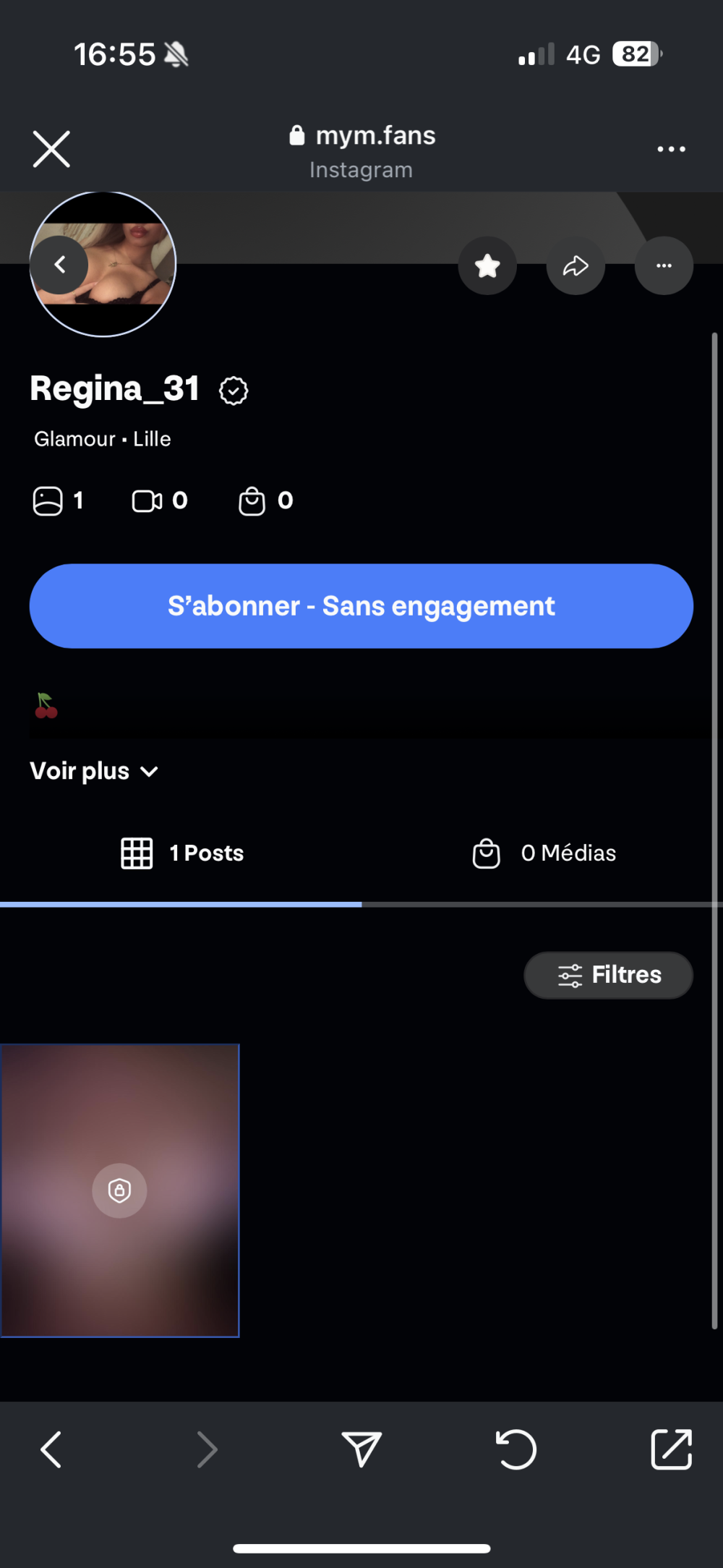Image resolution: width=723 pixels, height=1568 pixels.
Task: Switch to the 0 Médias tab
Action: pos(544,853)
